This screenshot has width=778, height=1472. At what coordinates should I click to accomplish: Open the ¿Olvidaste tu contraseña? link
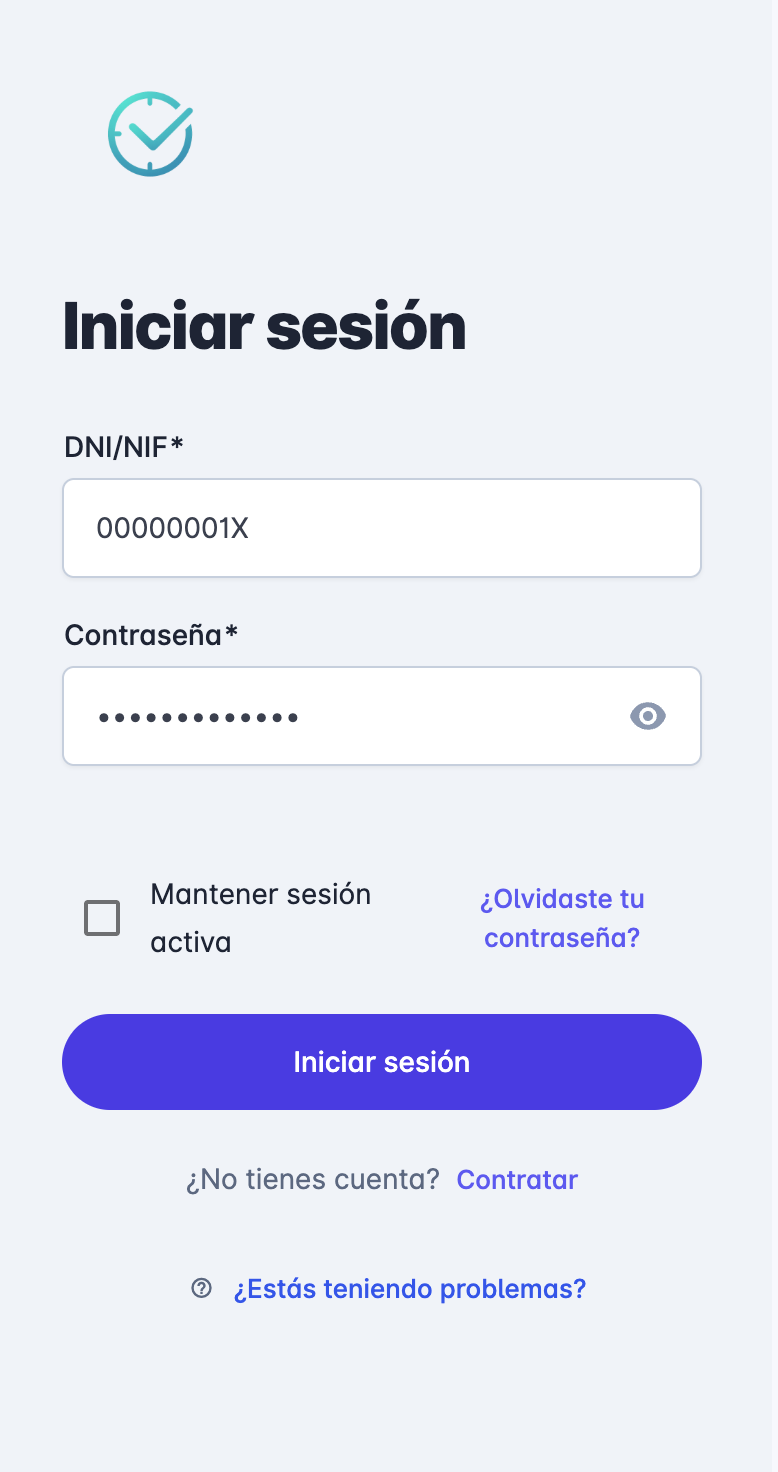[x=562, y=917]
